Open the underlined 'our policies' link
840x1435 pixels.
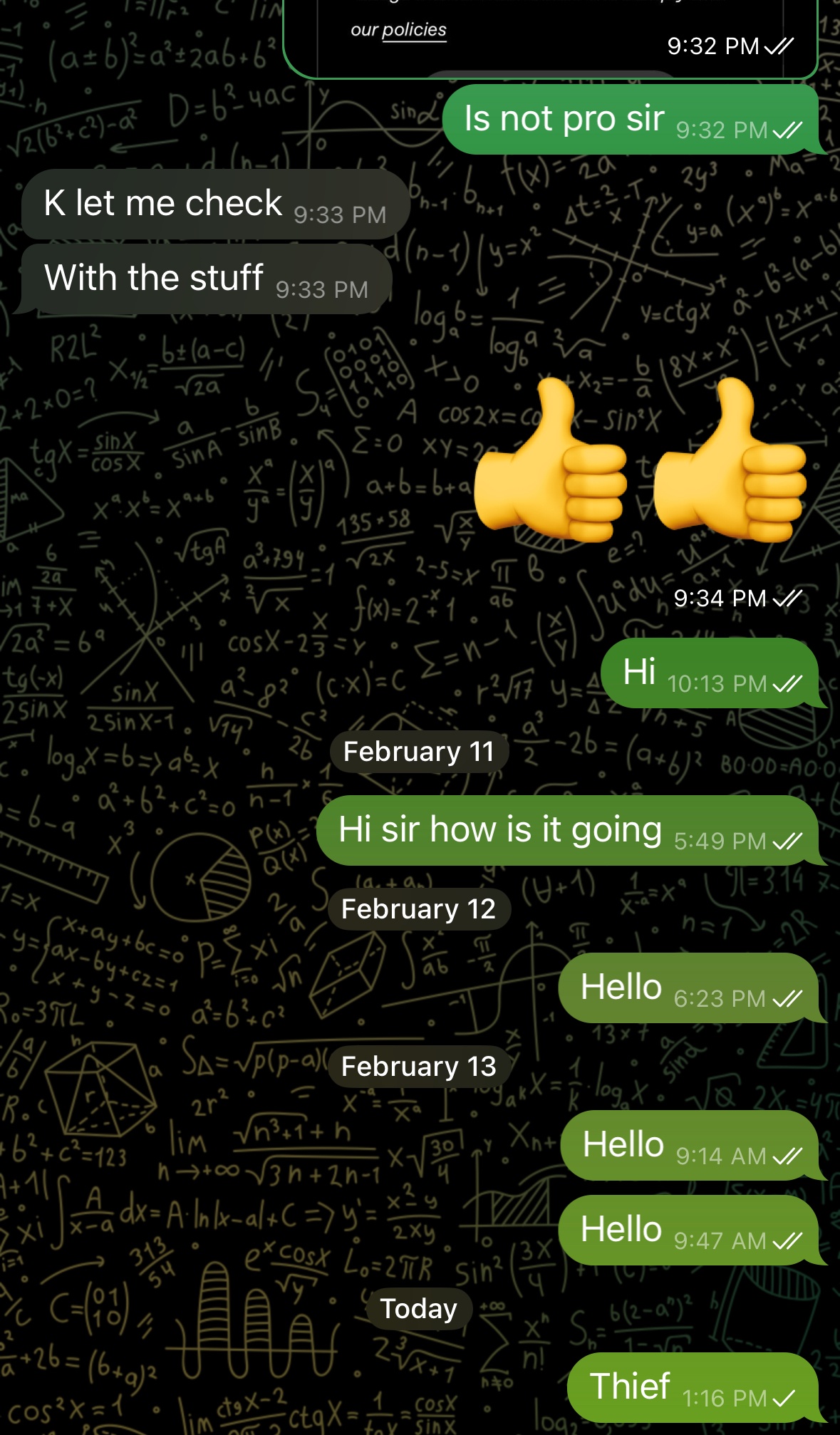click(x=414, y=30)
